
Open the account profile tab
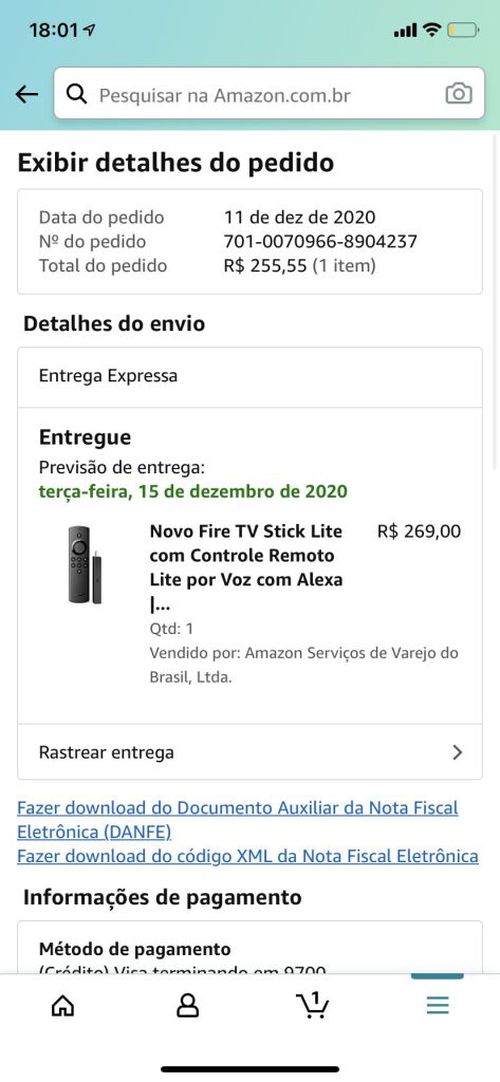tap(187, 1005)
